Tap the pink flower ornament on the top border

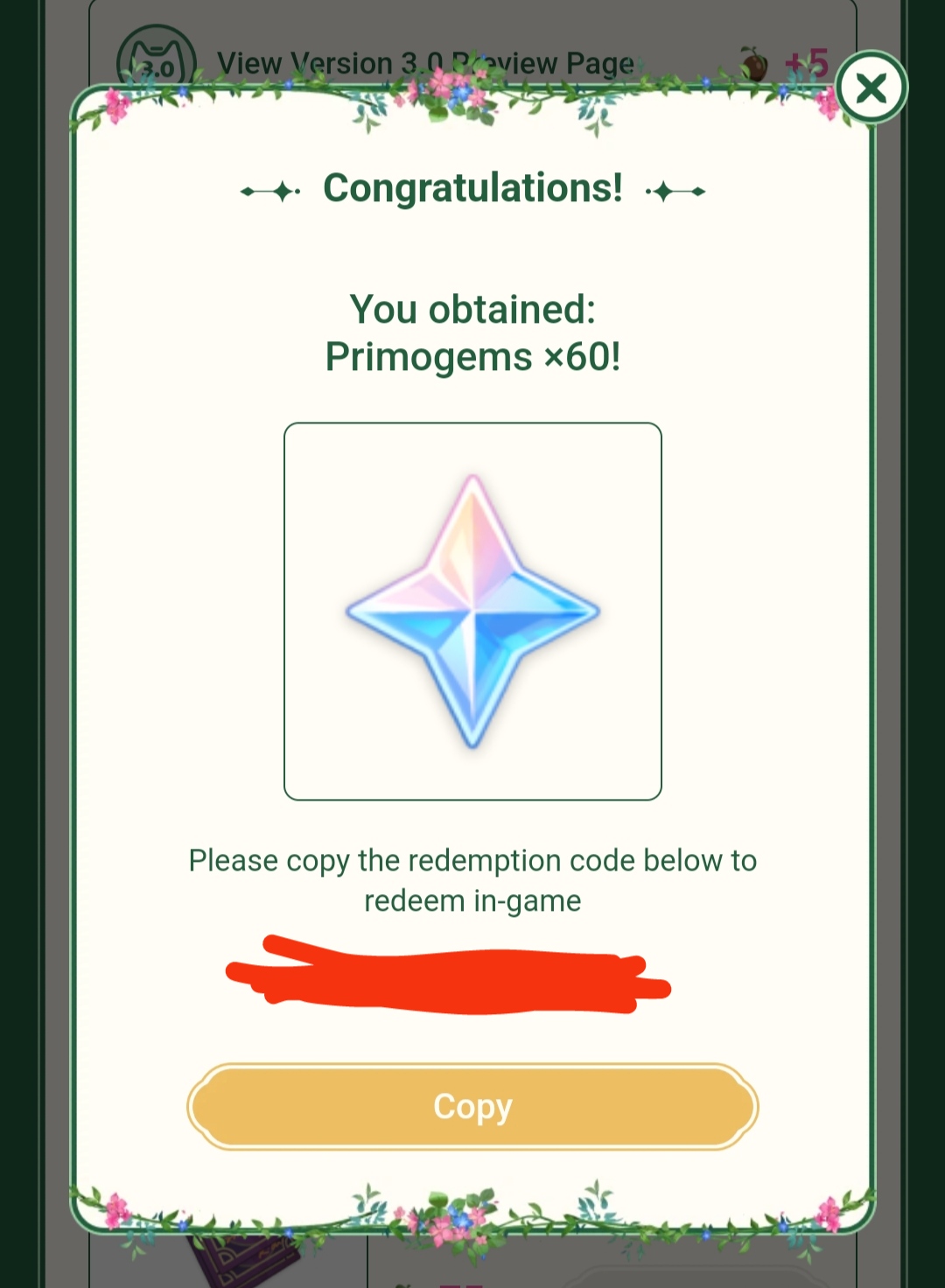coord(118,103)
